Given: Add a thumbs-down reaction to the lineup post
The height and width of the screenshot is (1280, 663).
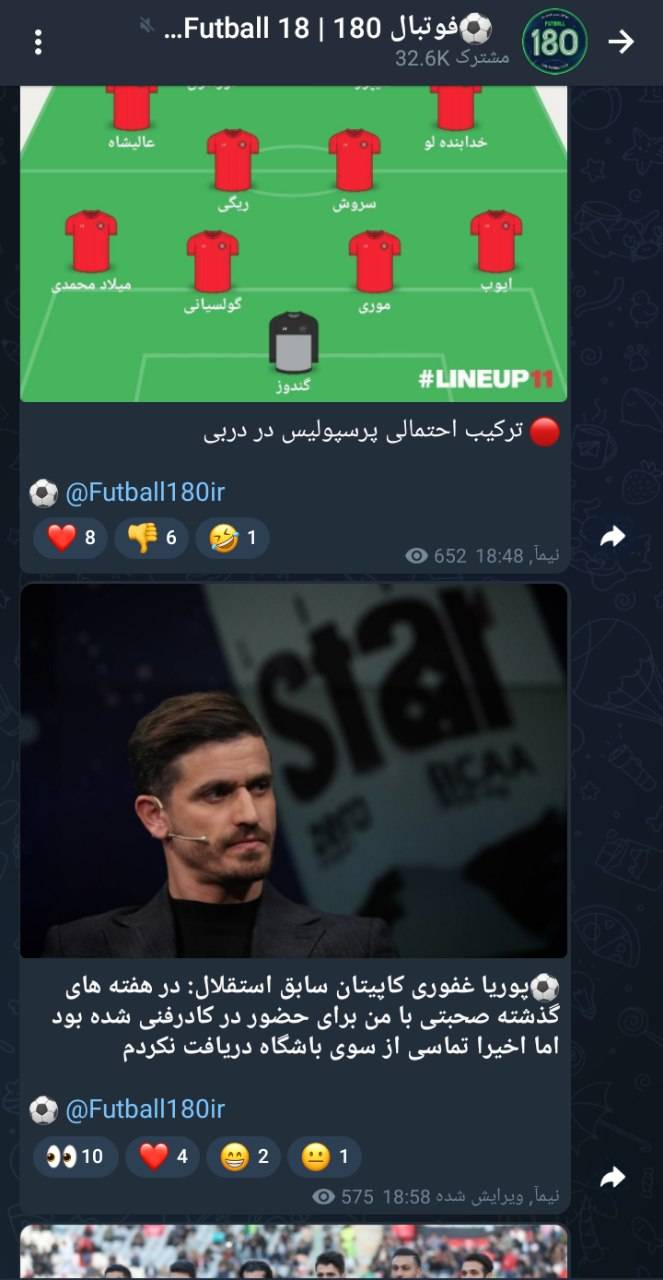Looking at the screenshot, I should 152,538.
